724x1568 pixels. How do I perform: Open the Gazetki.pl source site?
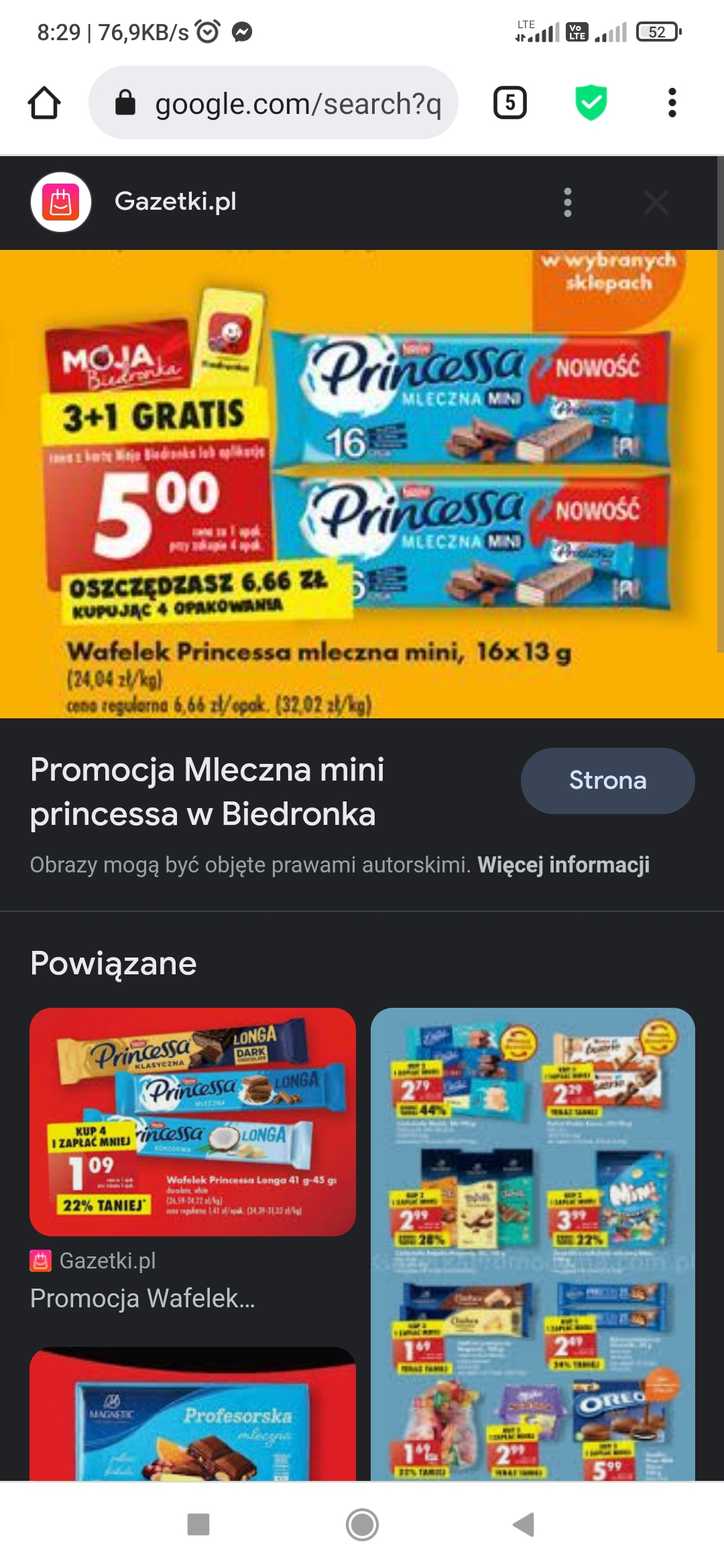[x=174, y=202]
